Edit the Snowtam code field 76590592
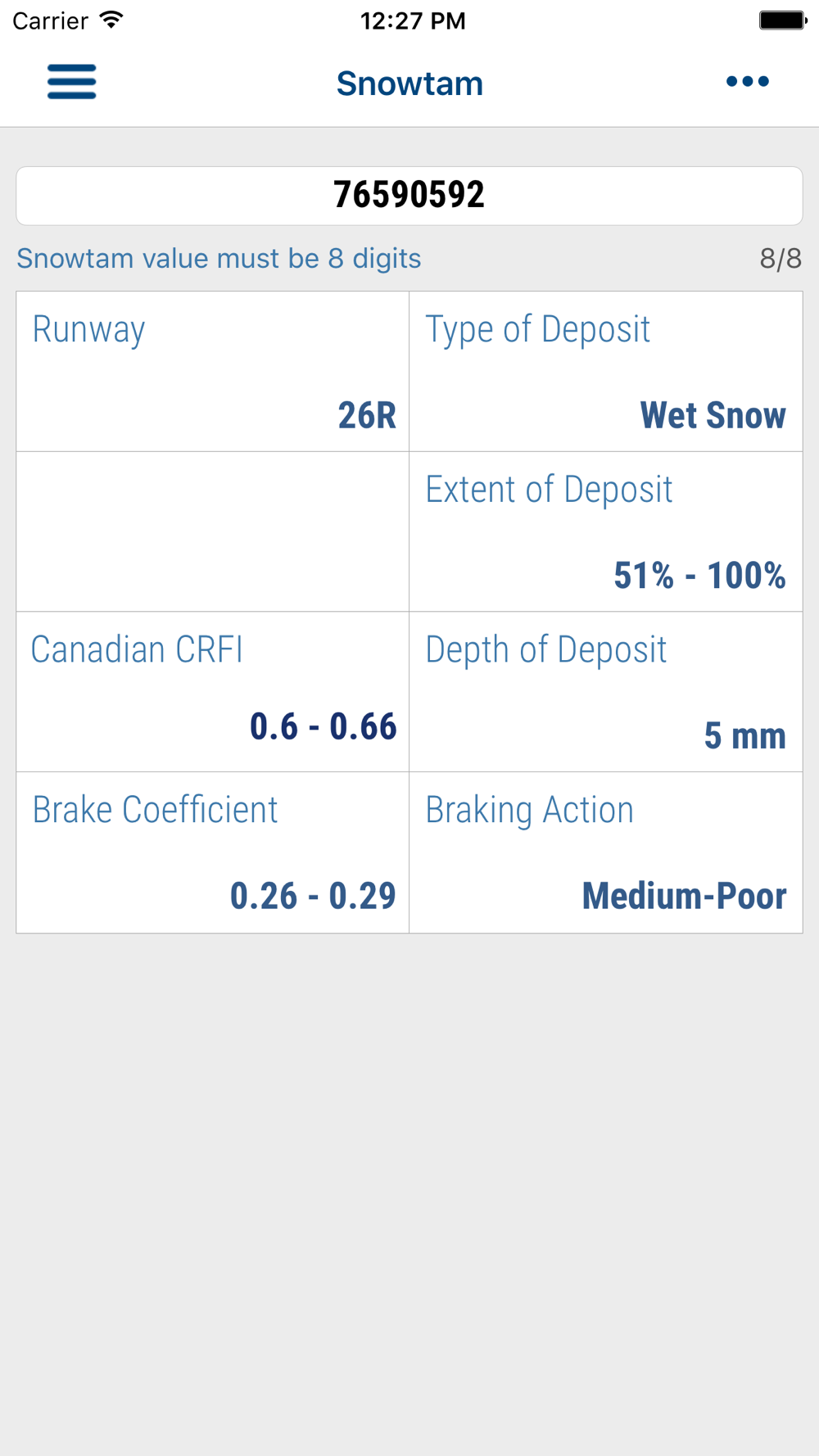 pos(409,196)
